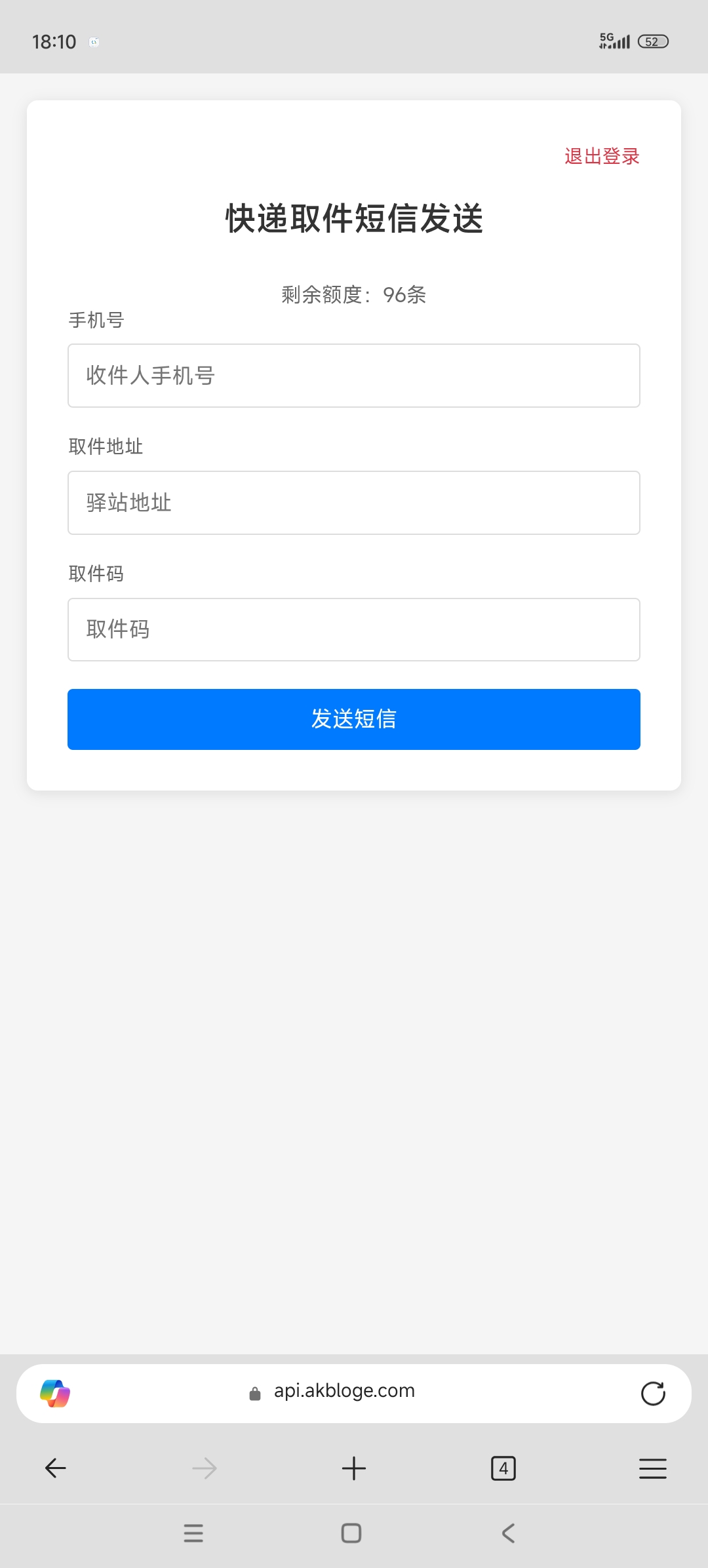Tap the home button in the navigation bar
Image resolution: width=708 pixels, height=1568 pixels.
click(351, 1532)
